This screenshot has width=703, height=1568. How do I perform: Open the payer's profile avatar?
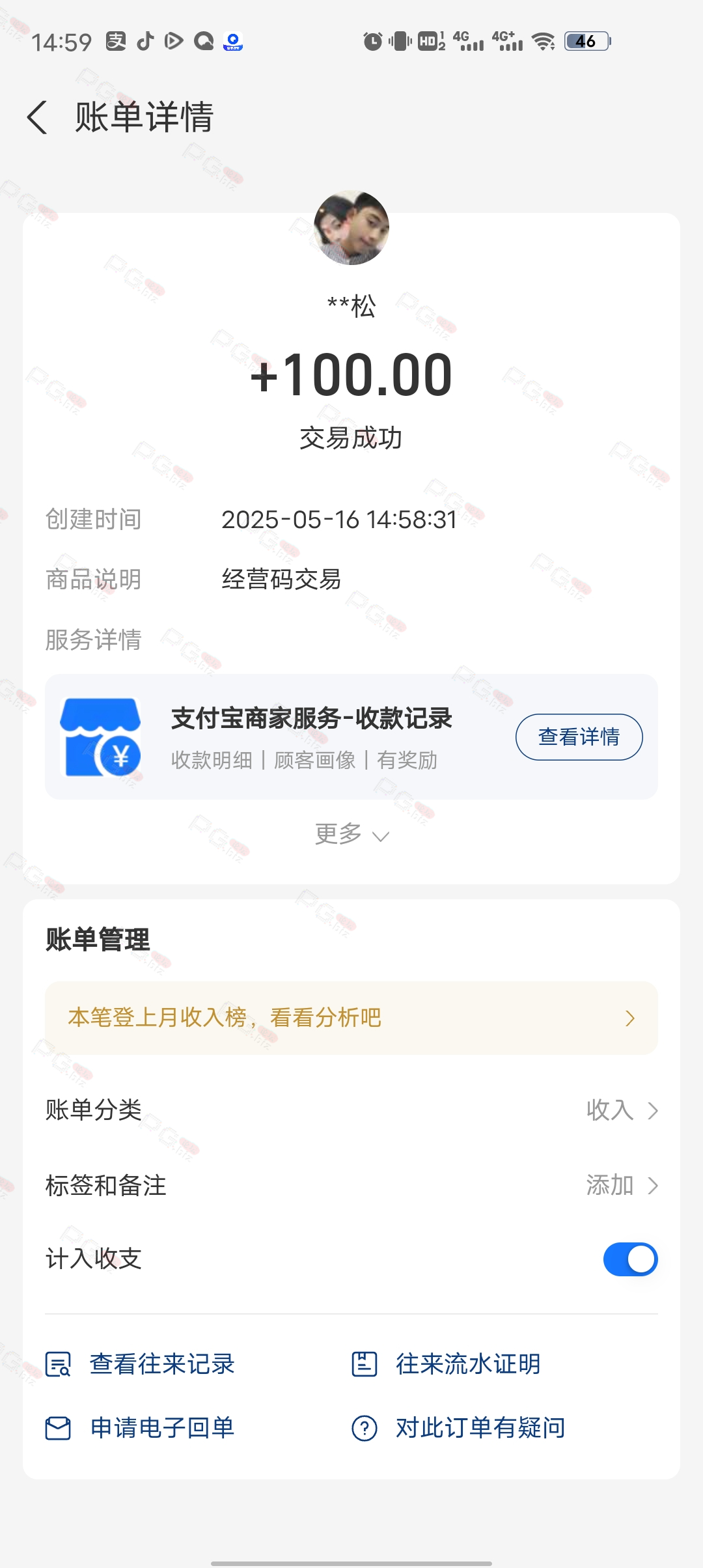pyautogui.click(x=351, y=227)
